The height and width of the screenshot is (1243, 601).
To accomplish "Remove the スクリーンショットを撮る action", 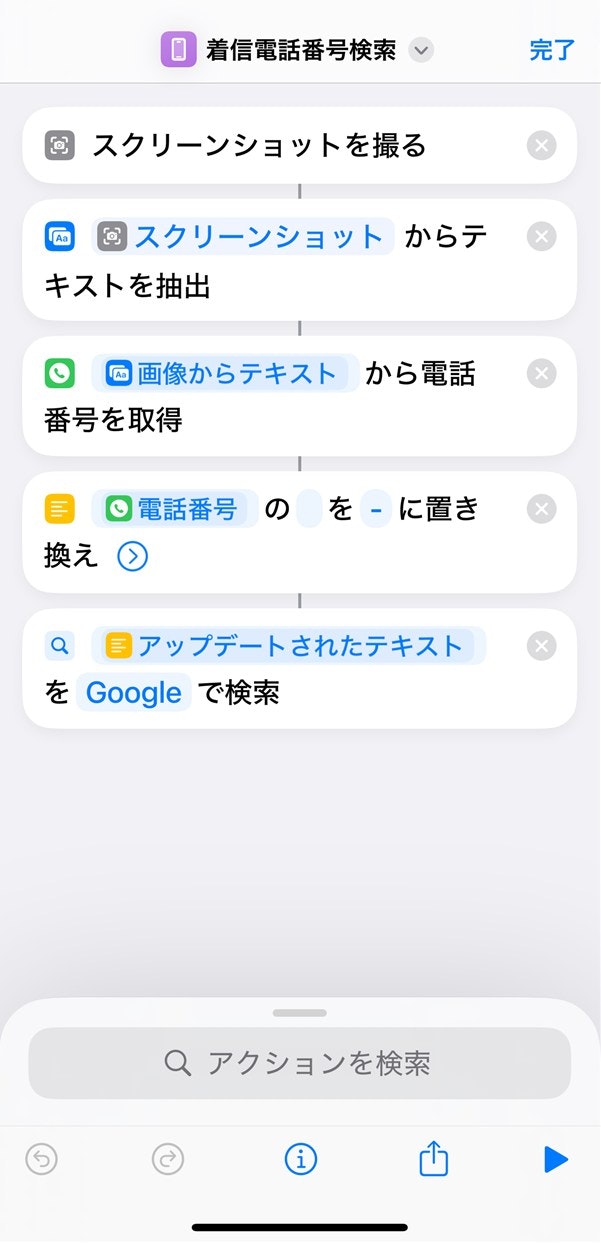I will (x=541, y=146).
